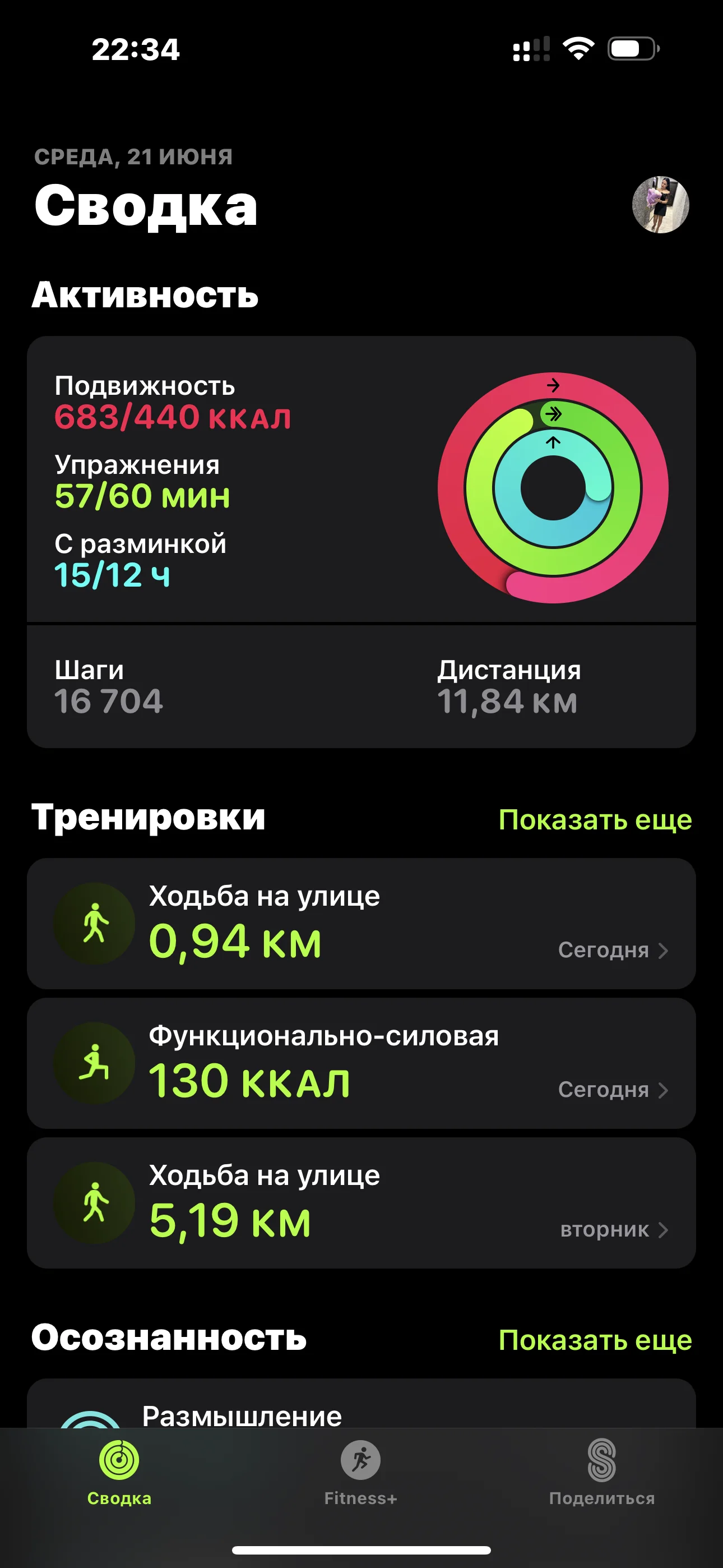Viewport: 723px width, 1568px height.
Task: Open the 0,94 км Ходьба на улице workout
Action: (x=361, y=924)
